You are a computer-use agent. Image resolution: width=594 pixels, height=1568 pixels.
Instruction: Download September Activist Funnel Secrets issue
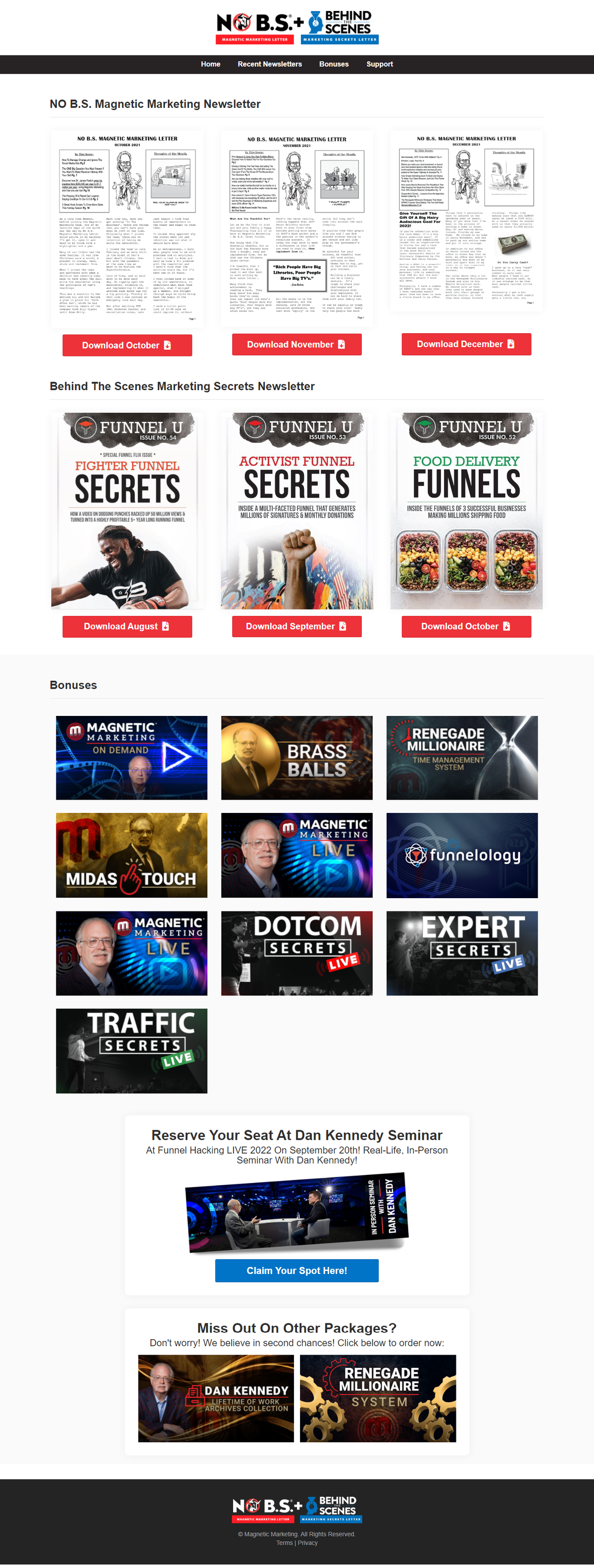coord(297,626)
